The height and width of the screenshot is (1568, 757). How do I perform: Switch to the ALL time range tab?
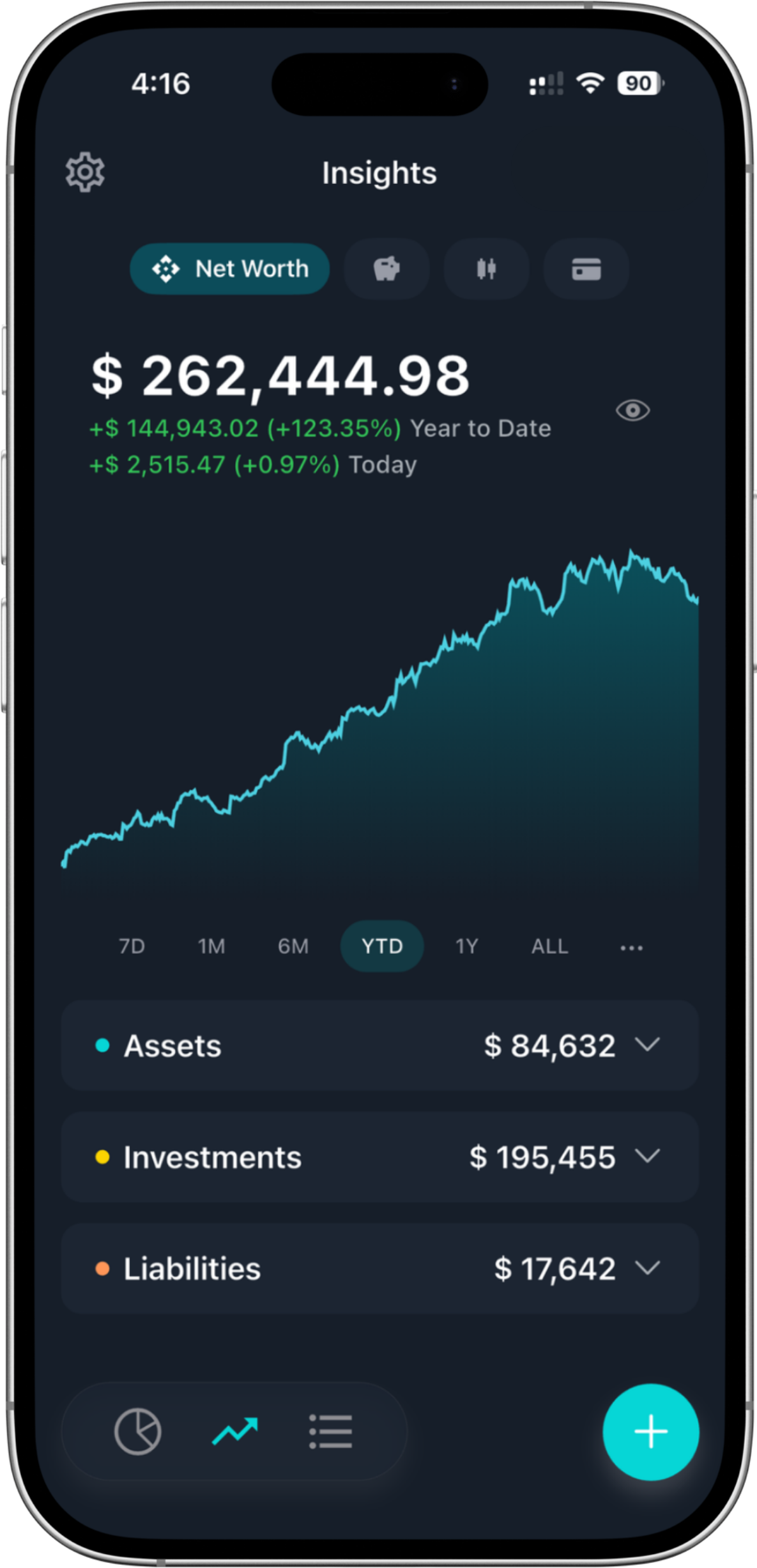pyautogui.click(x=548, y=946)
